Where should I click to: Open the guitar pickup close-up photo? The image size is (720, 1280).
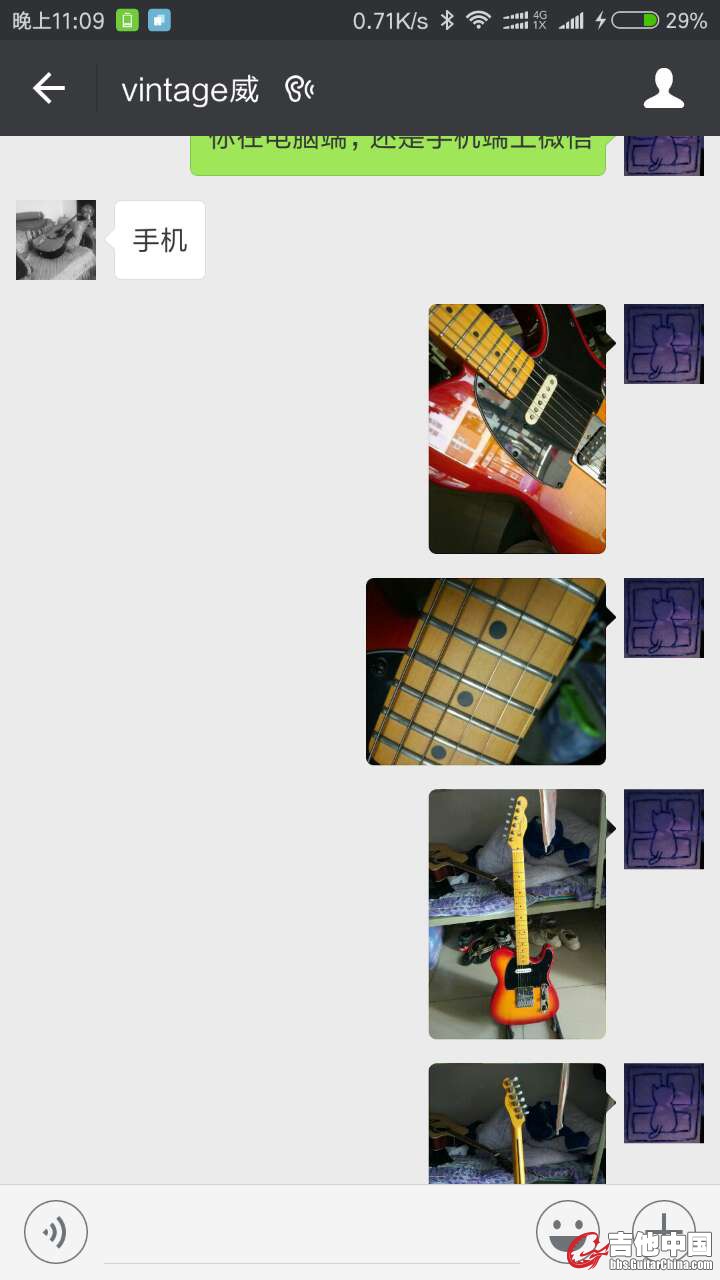pos(517,429)
